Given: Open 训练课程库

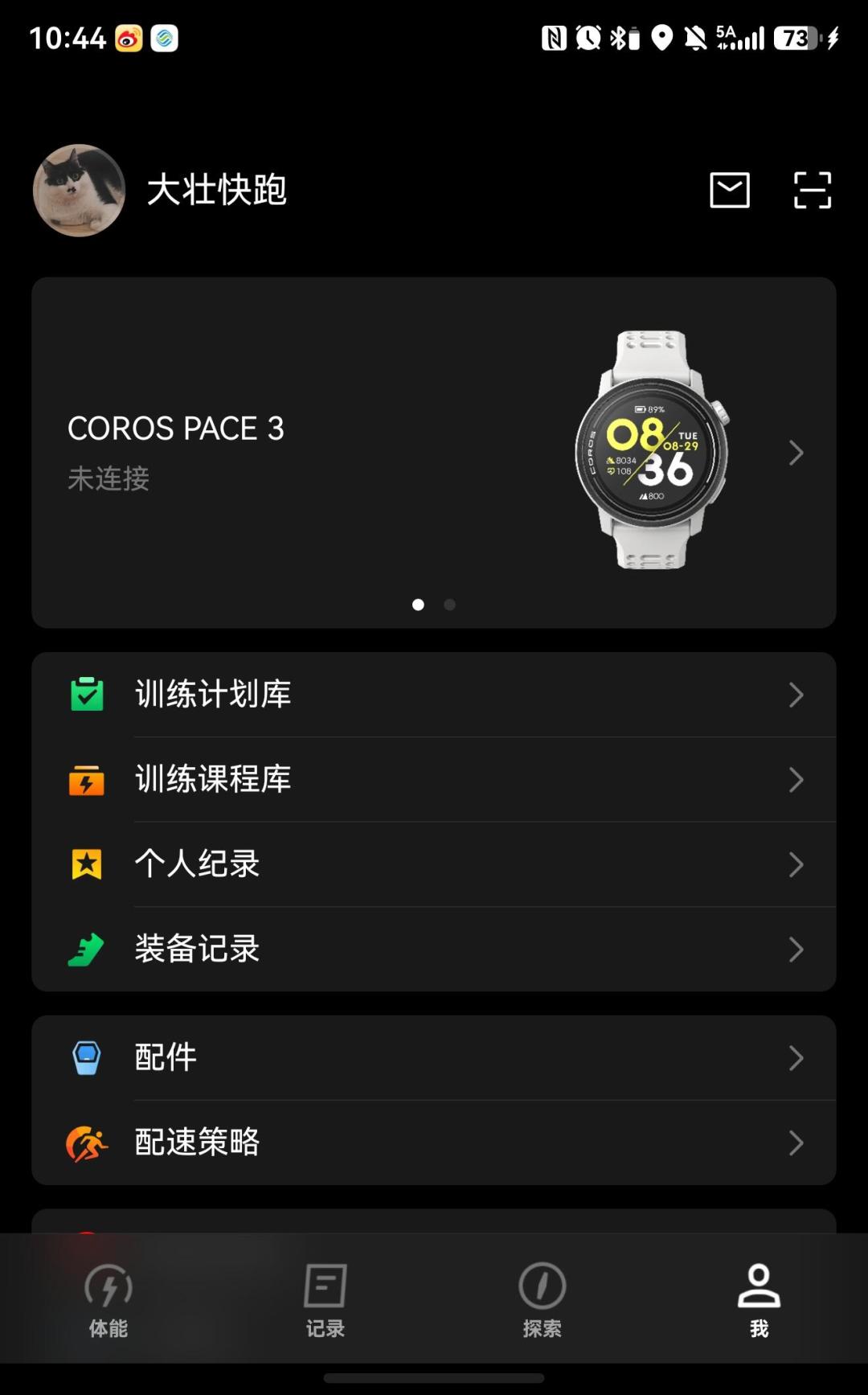Looking at the screenshot, I should [x=434, y=780].
